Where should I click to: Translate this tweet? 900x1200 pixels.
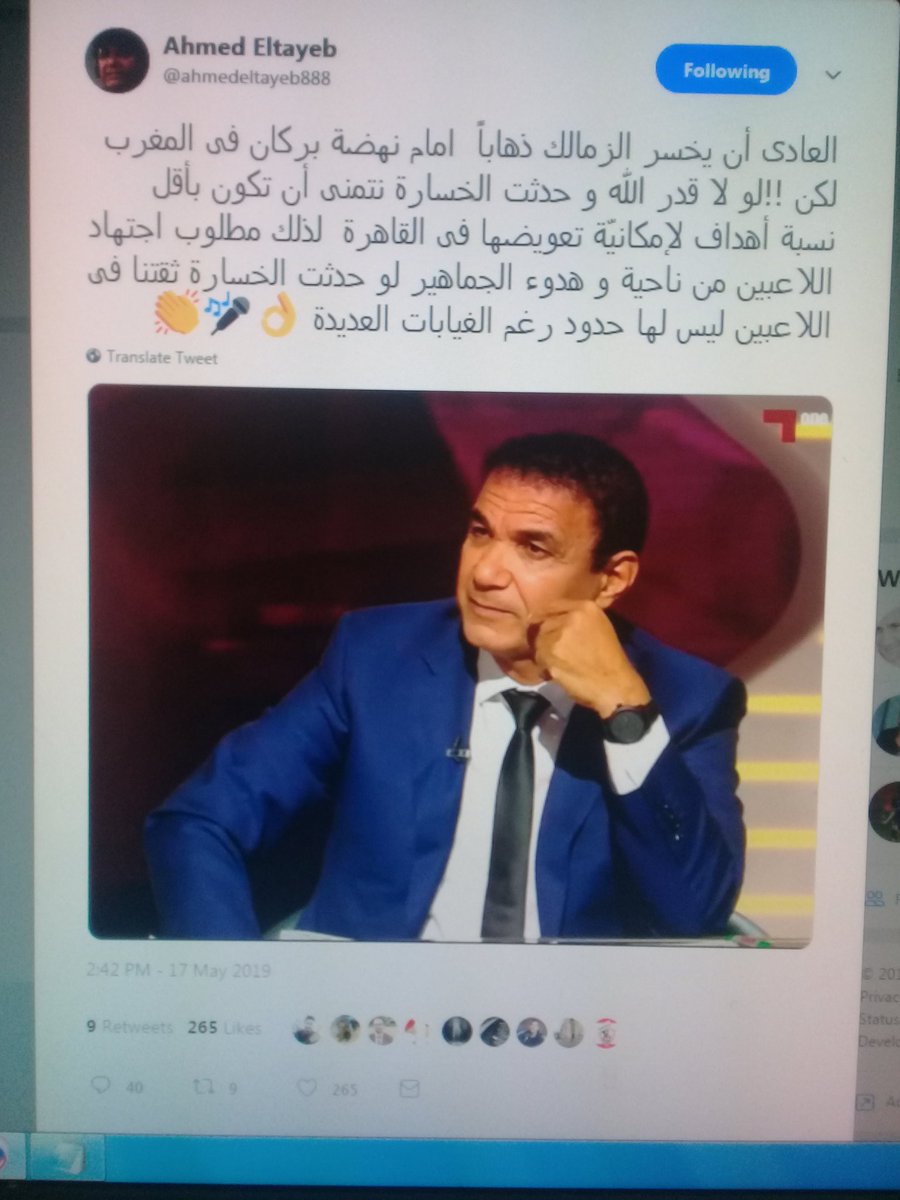(x=161, y=357)
